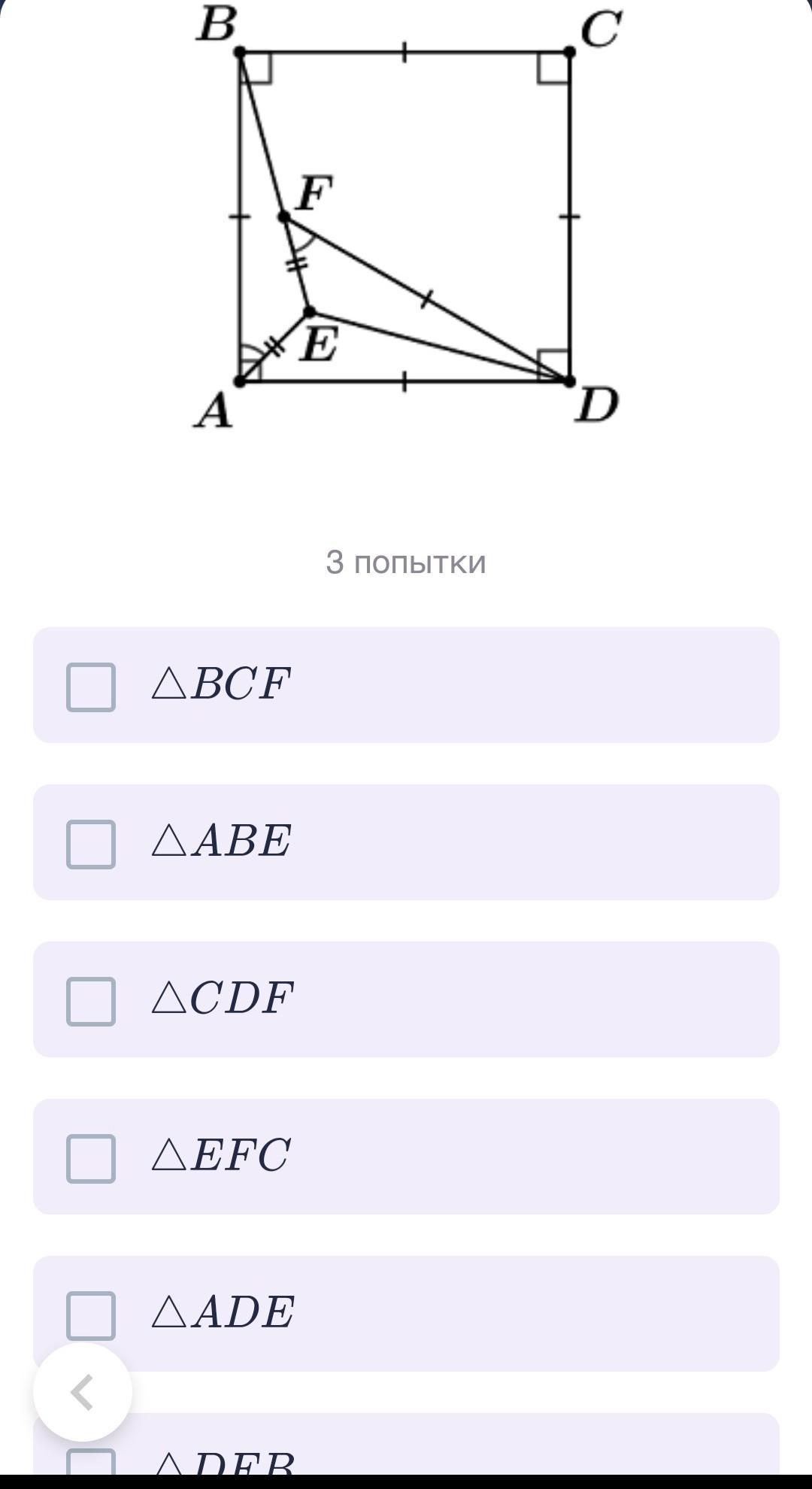
Task: Choose the △ADE checkbox
Action: tap(91, 1315)
